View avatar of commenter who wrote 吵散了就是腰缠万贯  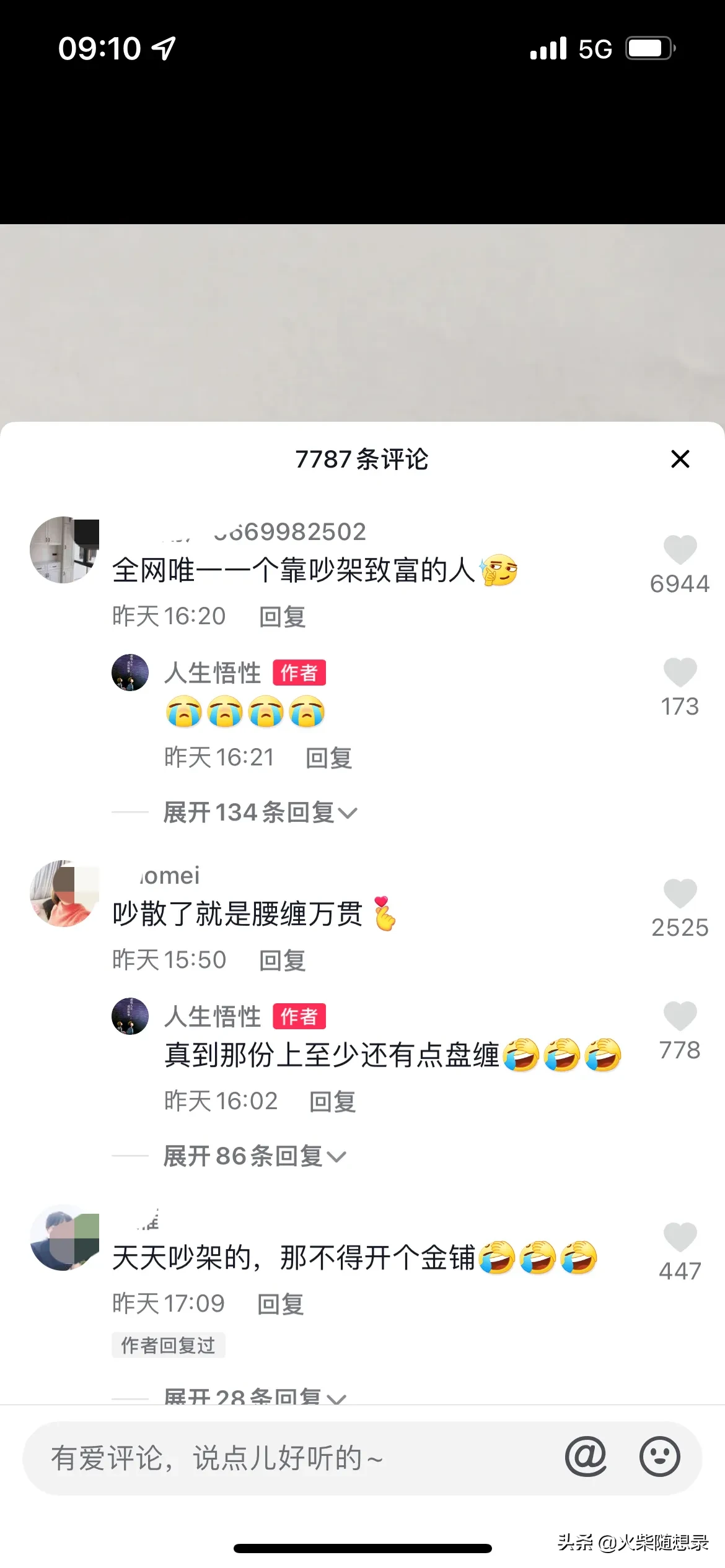[64, 894]
